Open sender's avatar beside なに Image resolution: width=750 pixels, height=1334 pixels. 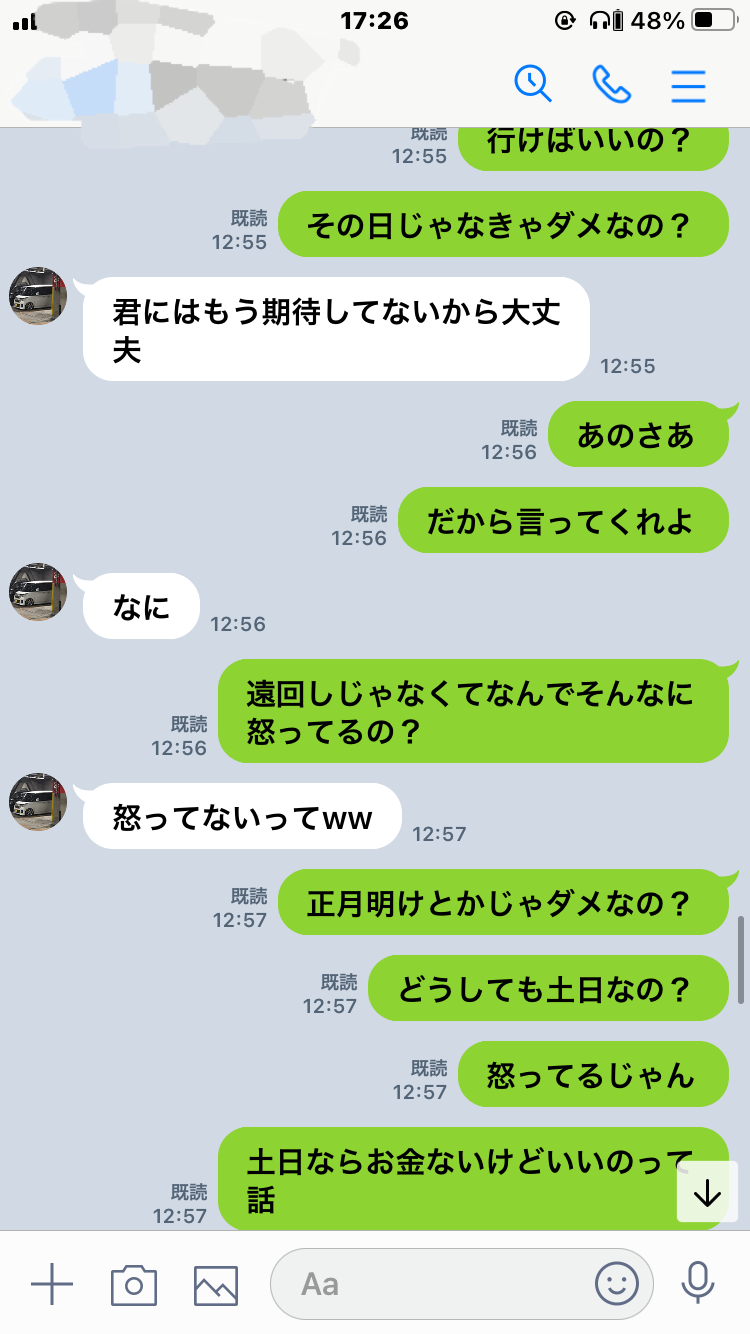38,592
